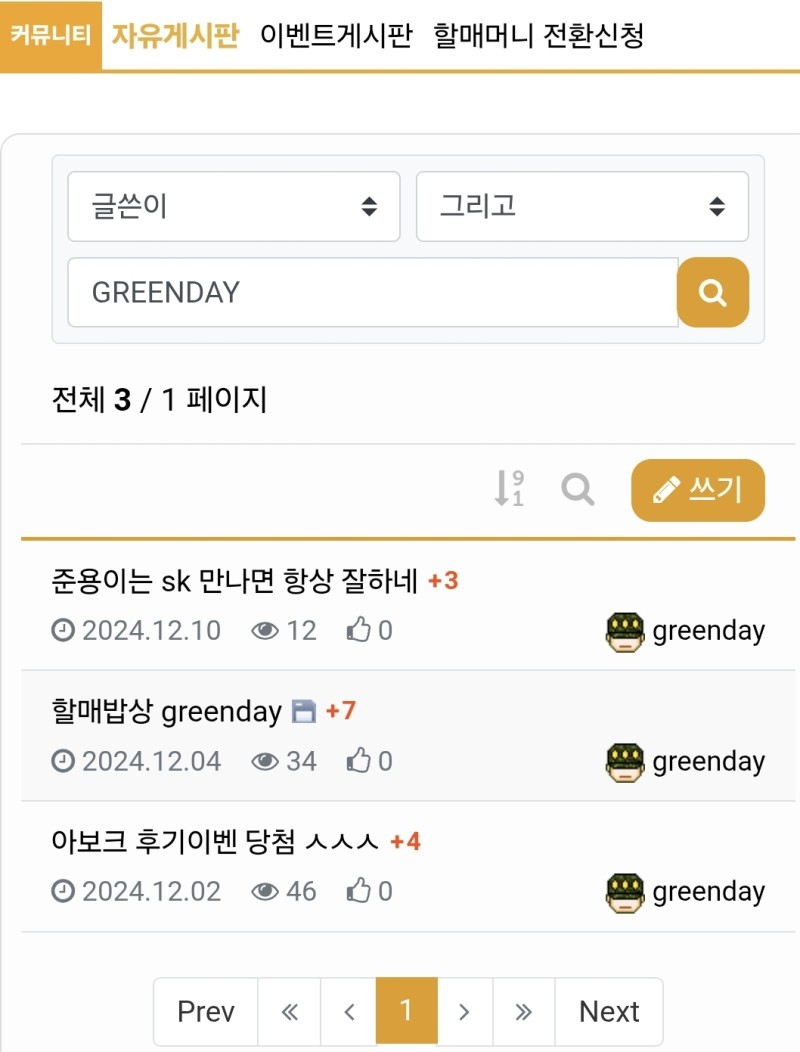Open the 할매밥상 greenday post
Image resolution: width=800 pixels, height=1052 pixels.
pyautogui.click(x=166, y=711)
